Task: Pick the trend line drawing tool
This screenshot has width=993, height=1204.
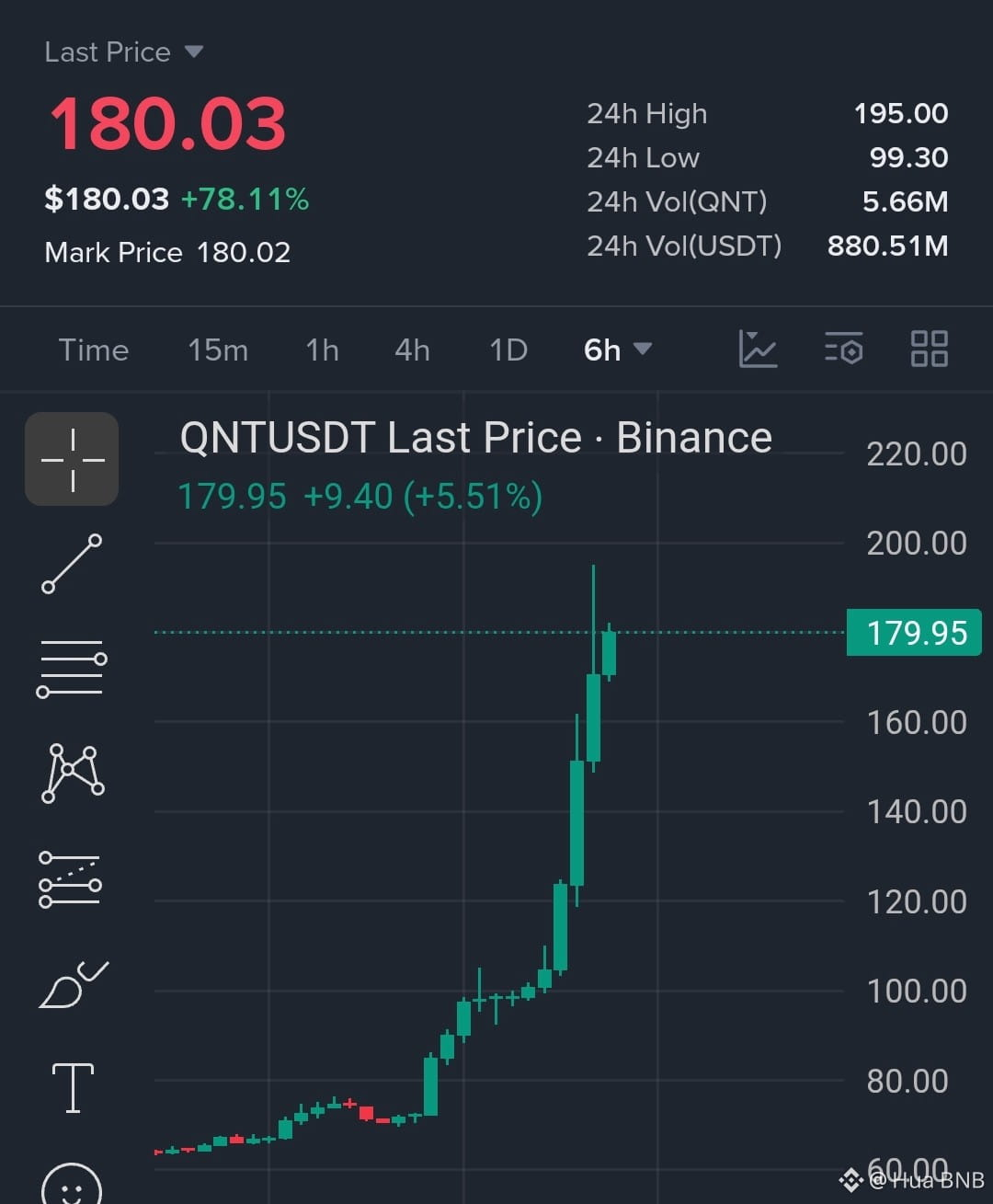Action: 72,563
